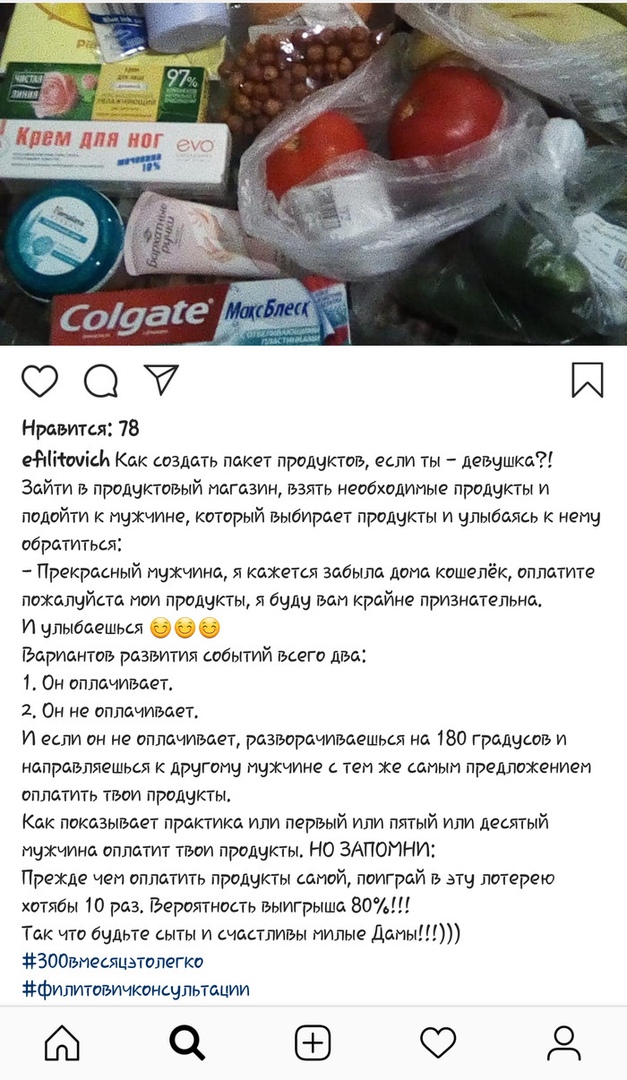The image size is (627, 1080).
Task: Open comments on efilitovich's post
Action: 101,381
